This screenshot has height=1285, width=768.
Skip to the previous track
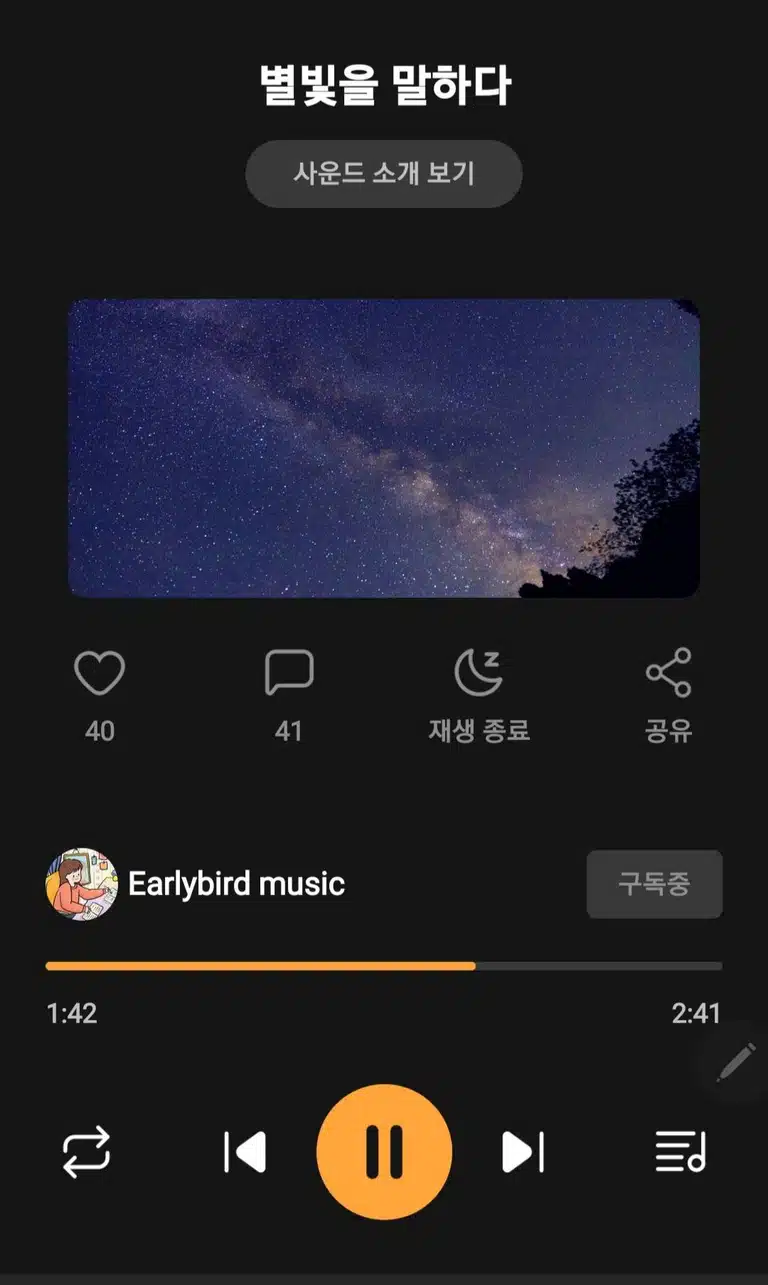pos(245,1152)
